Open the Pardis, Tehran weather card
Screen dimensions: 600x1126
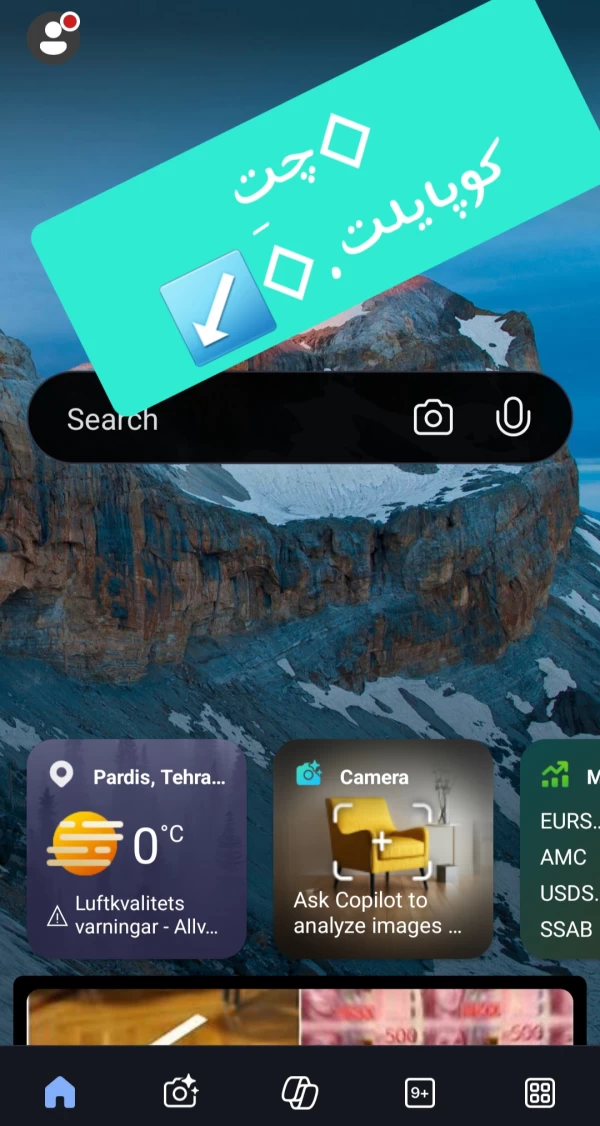[x=136, y=849]
